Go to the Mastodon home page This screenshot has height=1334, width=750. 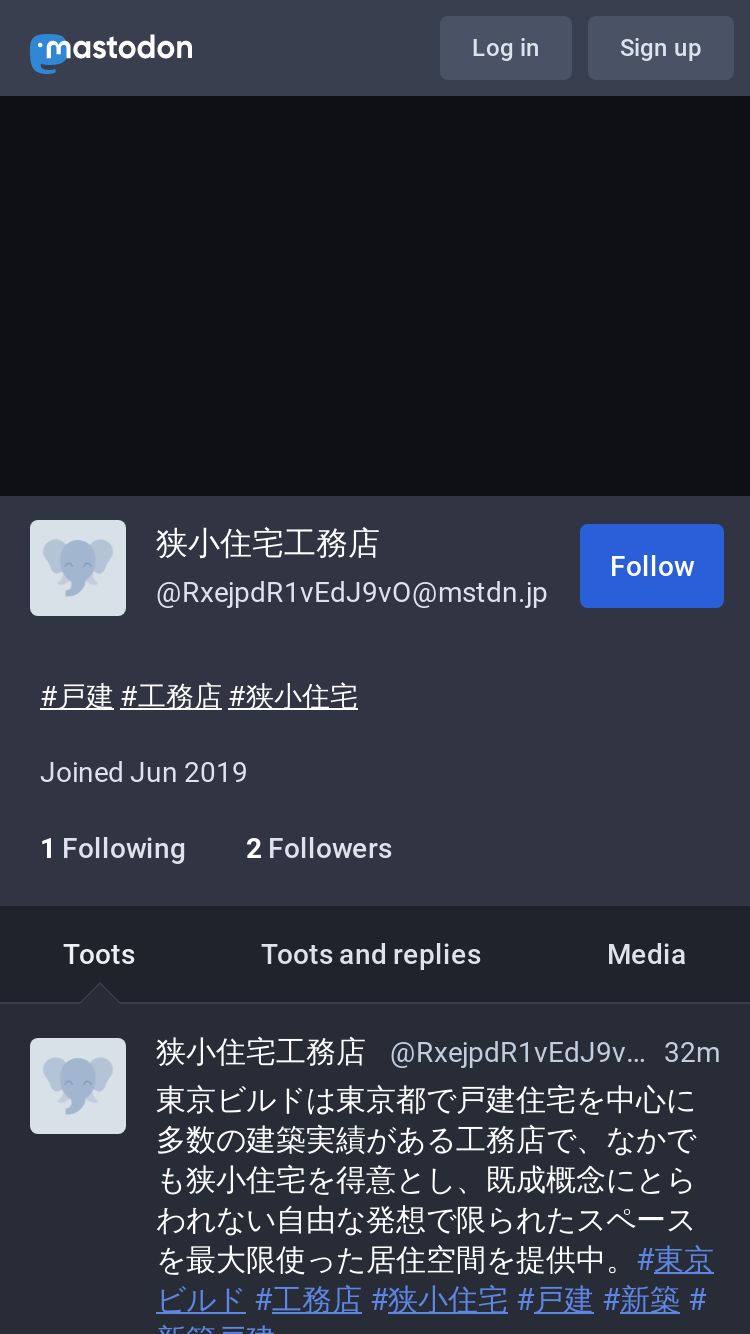111,50
